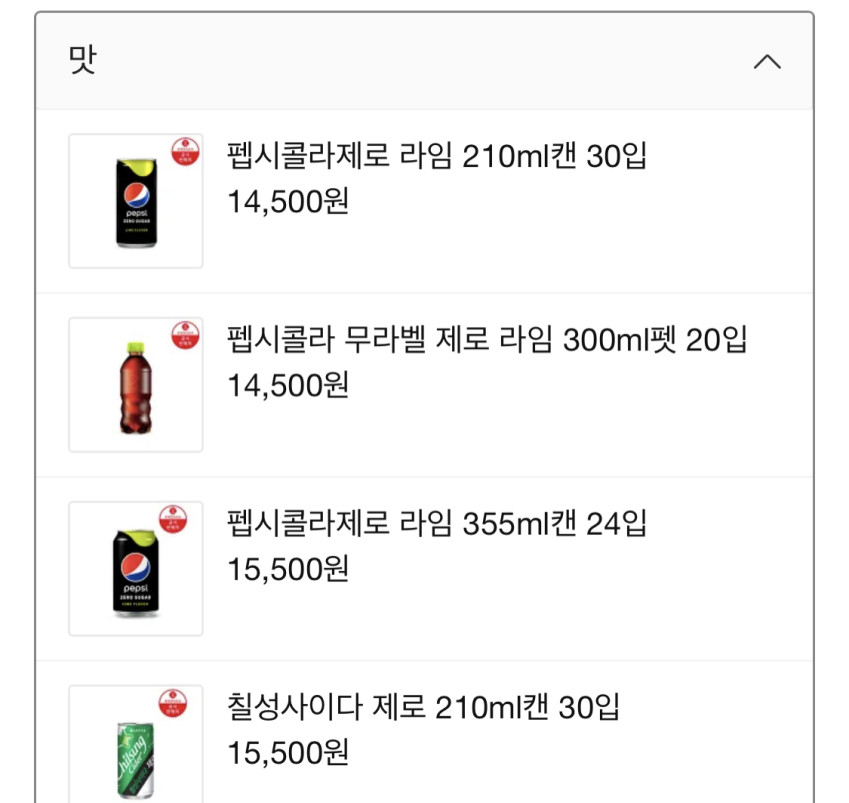Select 칠성사이다 제로 210ml캔 30입
This screenshot has width=849, height=803.
pos(424,709)
